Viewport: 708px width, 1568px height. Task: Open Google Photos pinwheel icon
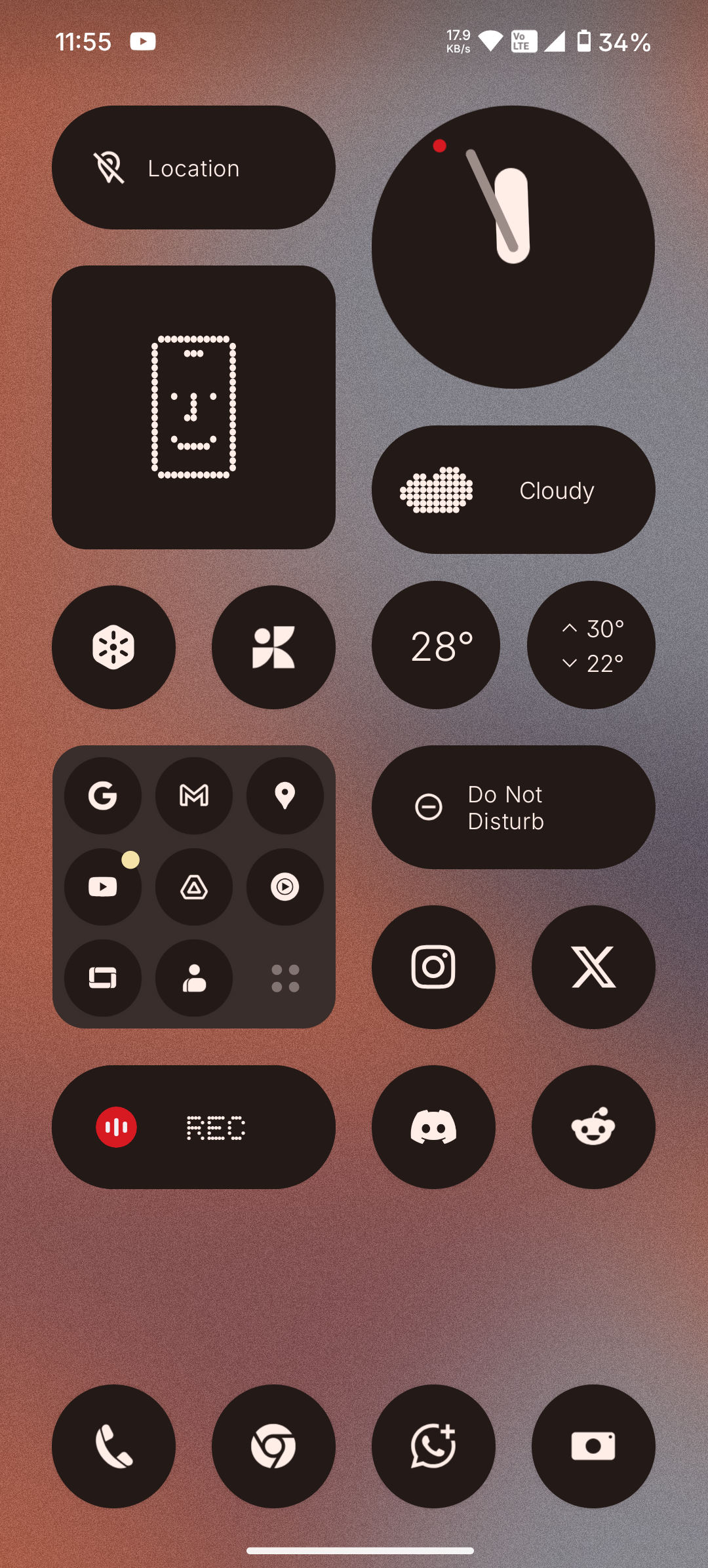(x=273, y=647)
